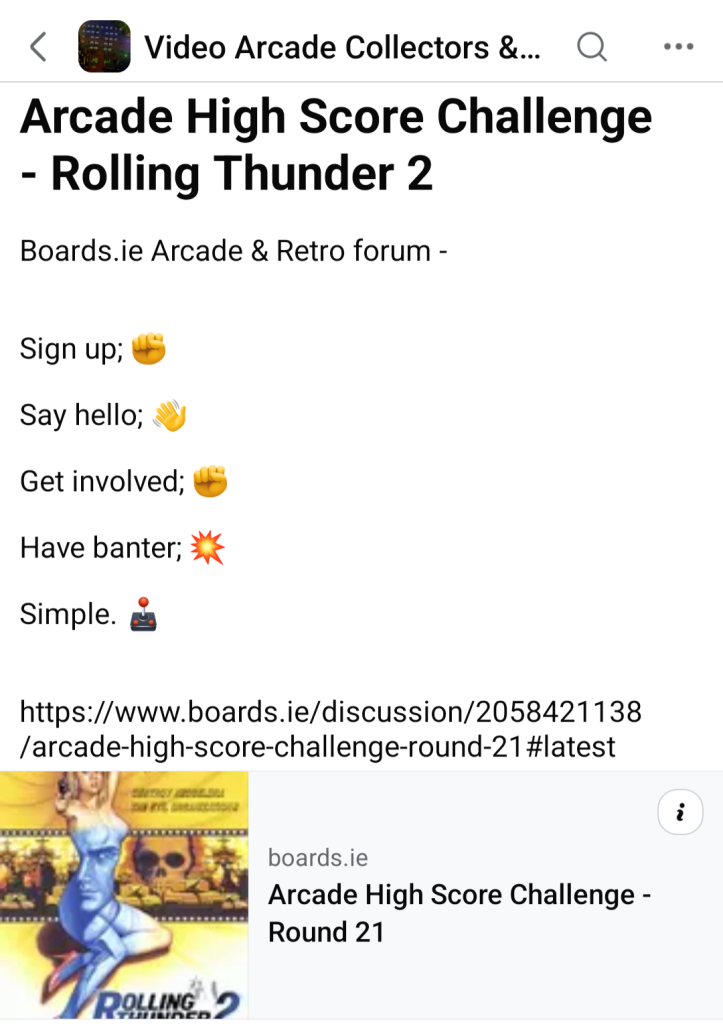Tap the Boards.ie Arcade & Retro forum text
This screenshot has width=723, height=1024.
pyautogui.click(x=232, y=251)
